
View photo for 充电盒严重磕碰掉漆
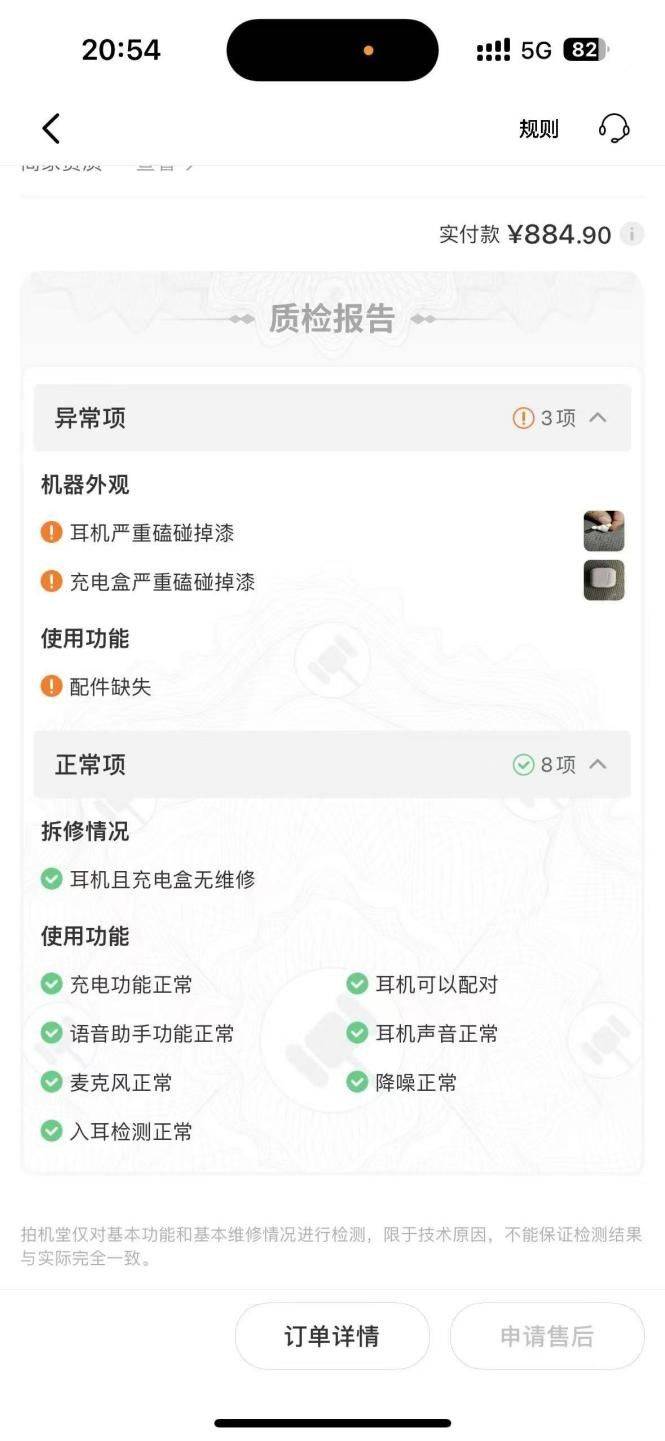point(604,580)
